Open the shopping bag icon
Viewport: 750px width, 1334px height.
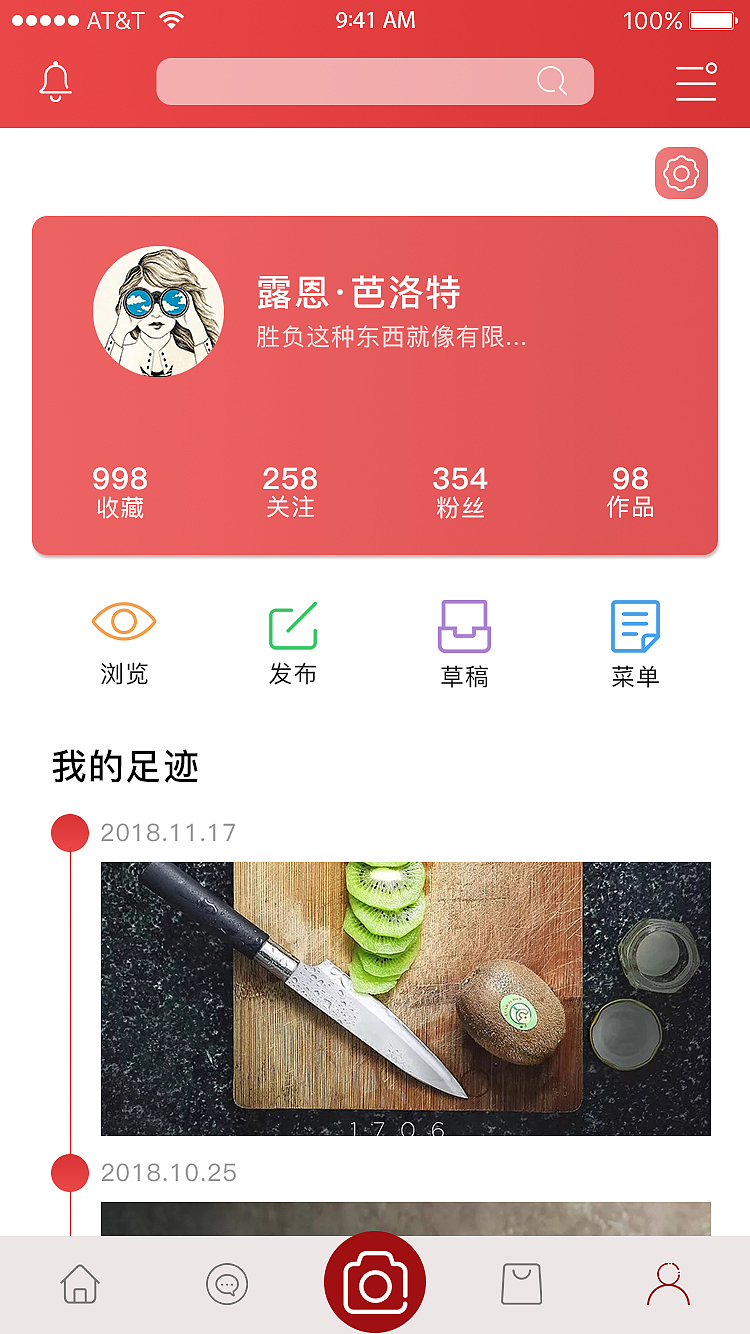pos(521,1281)
